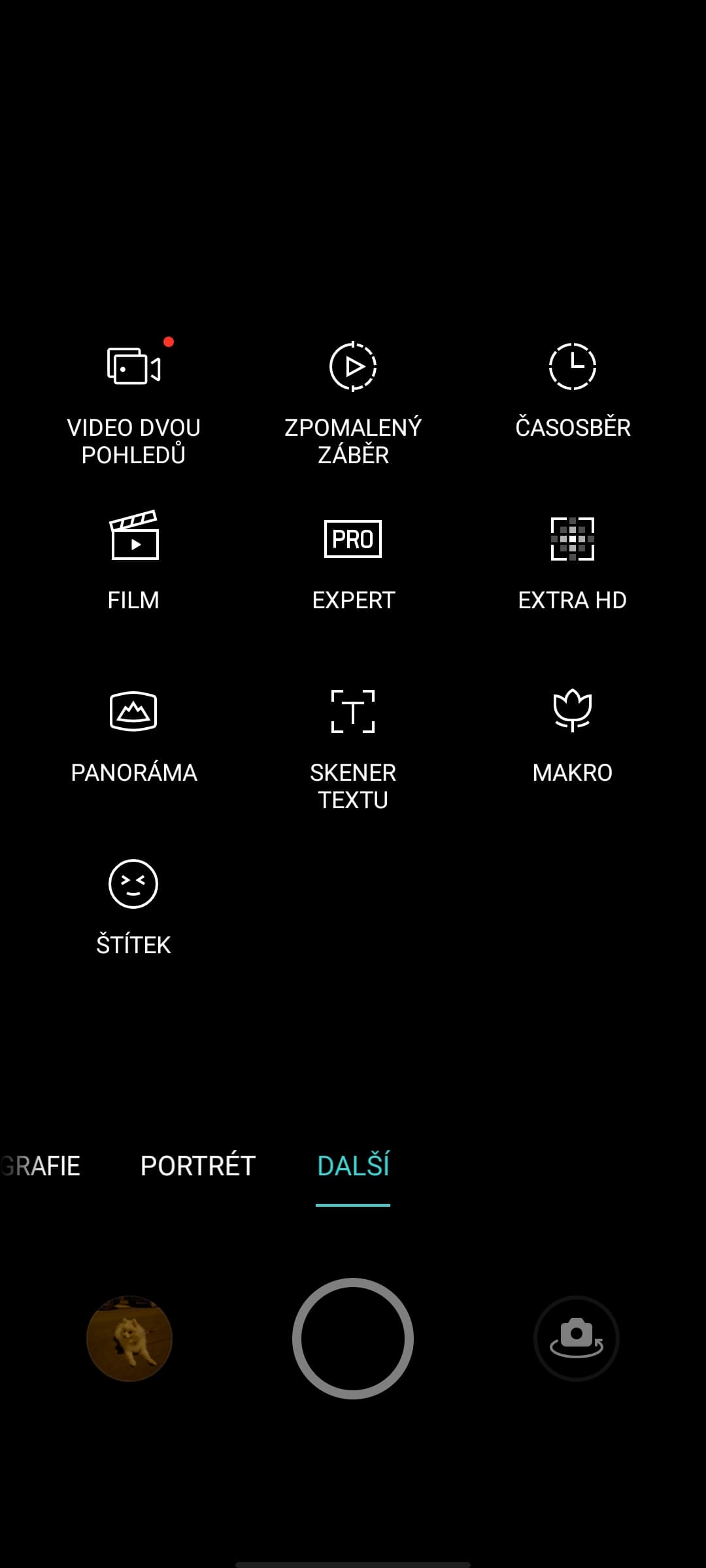The height and width of the screenshot is (1568, 706).
Task: Click the red dot on Video dvou pohledů
Action: click(x=170, y=341)
